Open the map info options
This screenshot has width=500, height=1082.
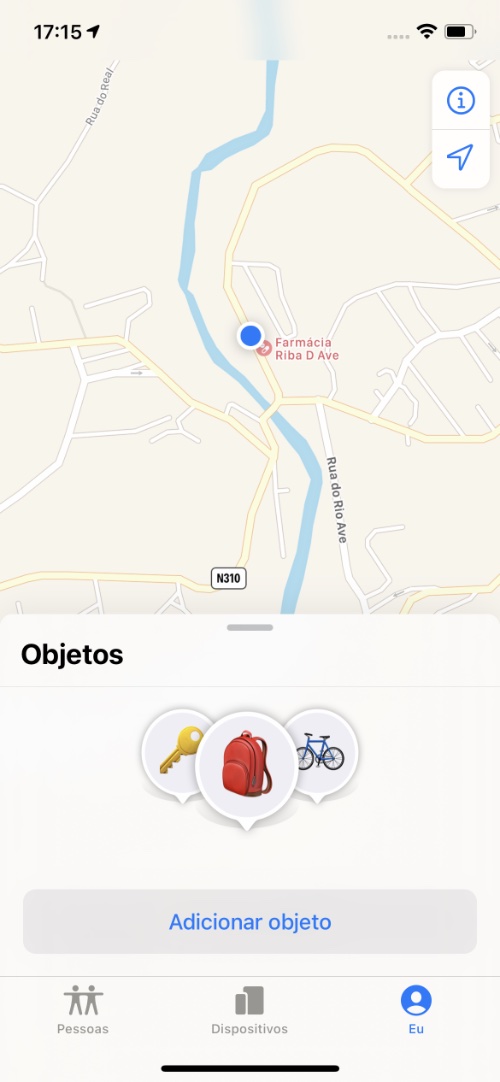point(461,101)
